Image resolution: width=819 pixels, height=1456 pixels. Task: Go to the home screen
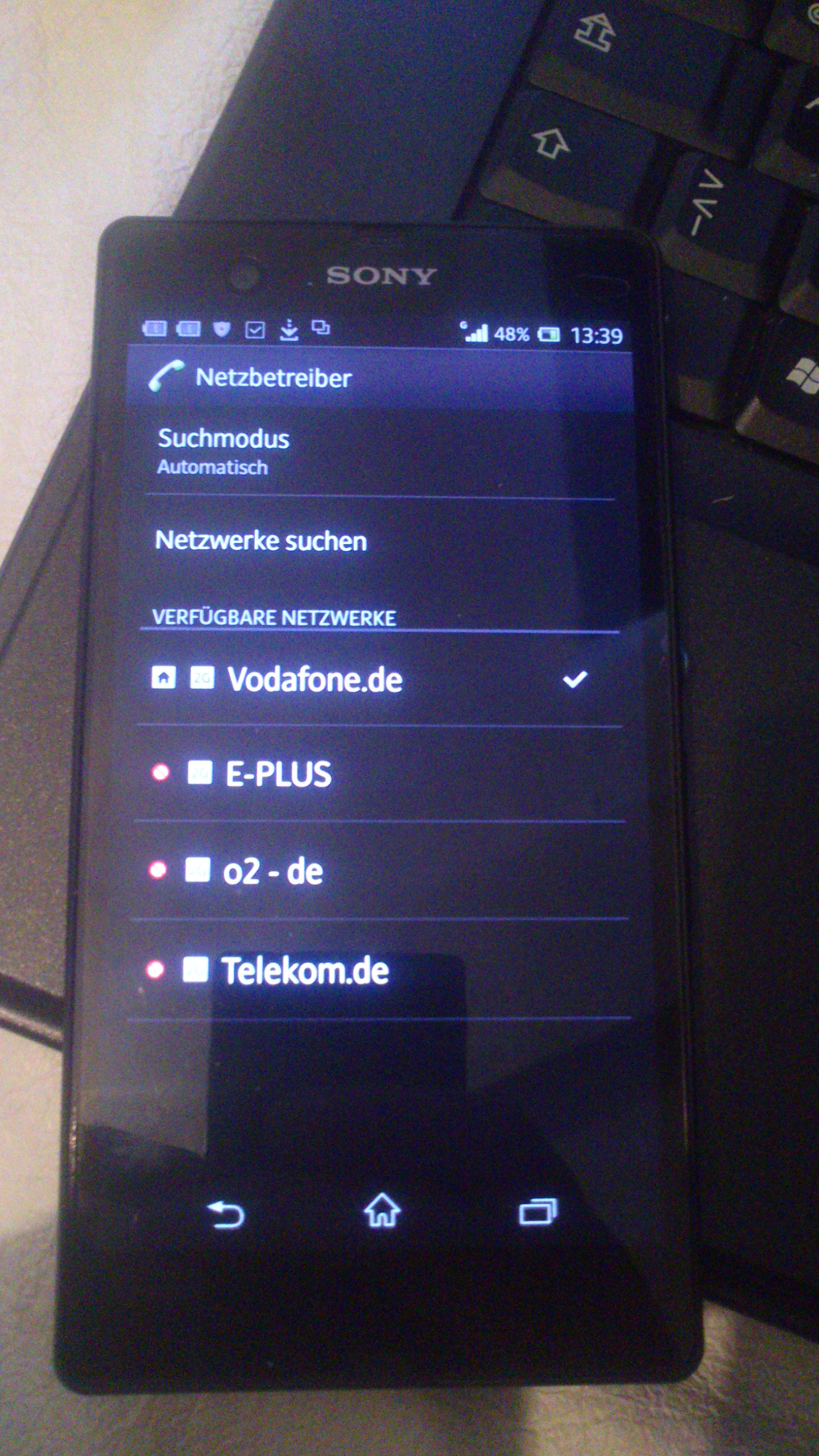pos(382,1210)
